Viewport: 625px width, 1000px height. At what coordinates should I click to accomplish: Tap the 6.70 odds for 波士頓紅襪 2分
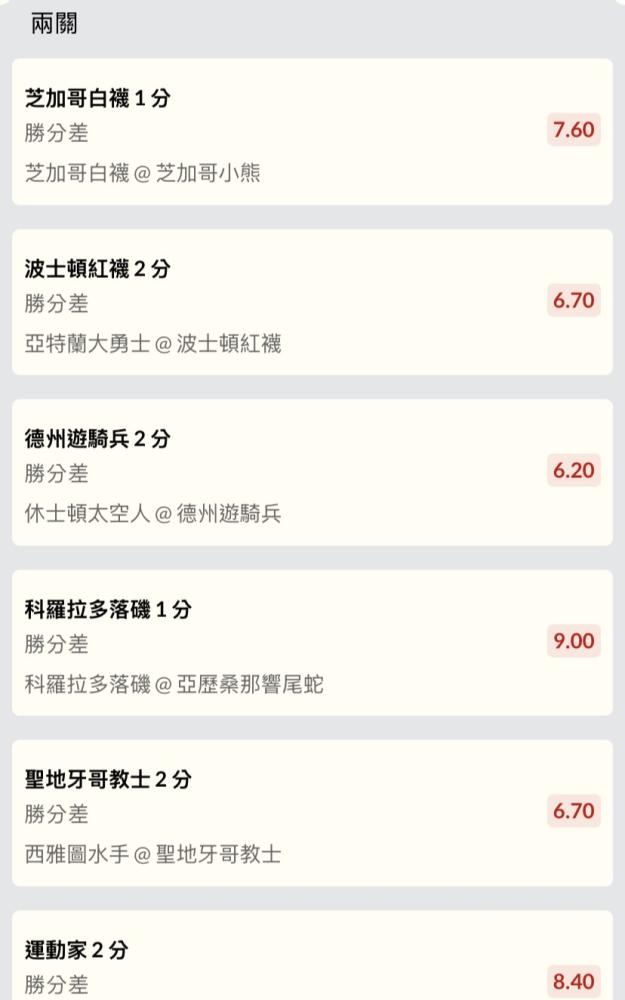click(573, 300)
